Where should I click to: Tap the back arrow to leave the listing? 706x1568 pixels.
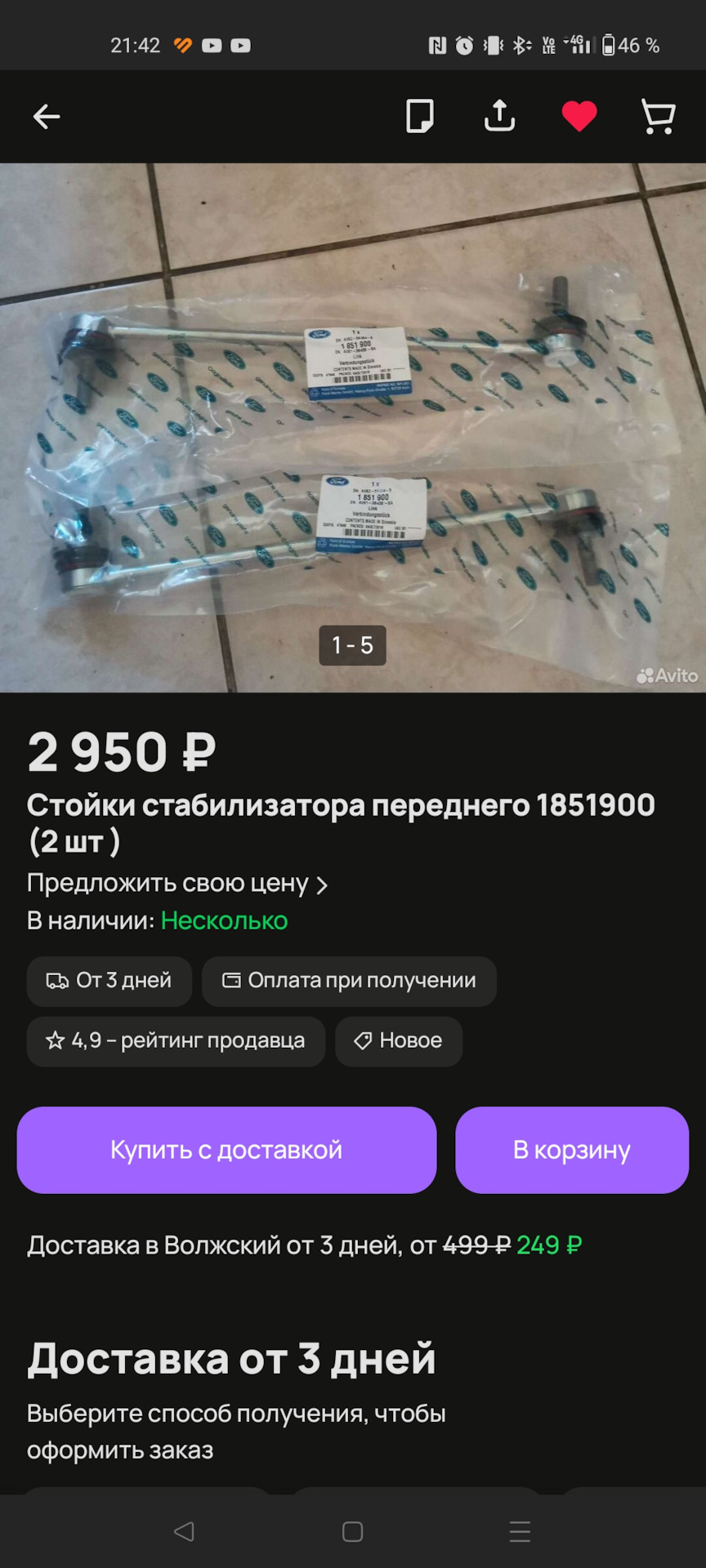(x=47, y=116)
